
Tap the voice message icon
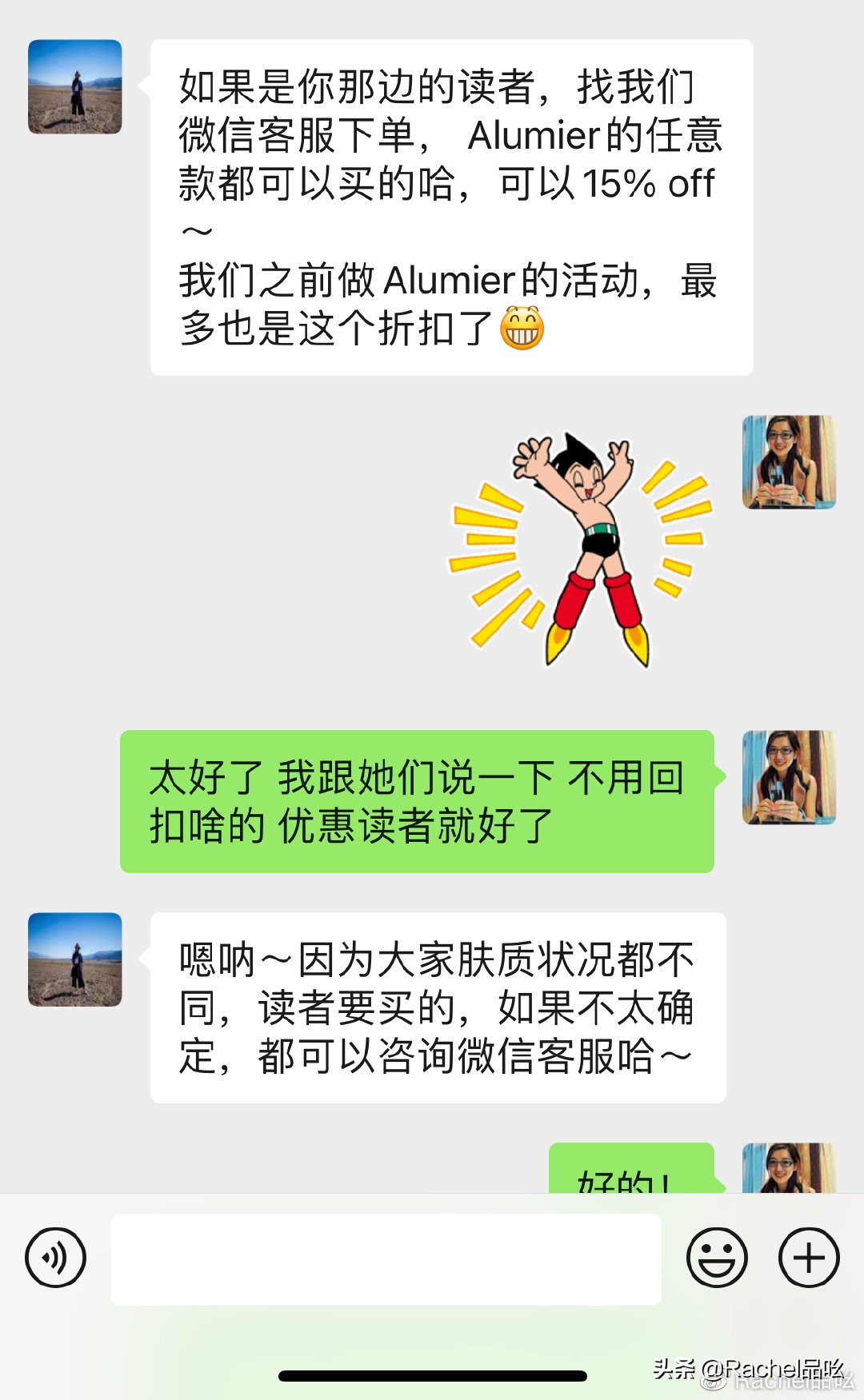[x=54, y=1258]
